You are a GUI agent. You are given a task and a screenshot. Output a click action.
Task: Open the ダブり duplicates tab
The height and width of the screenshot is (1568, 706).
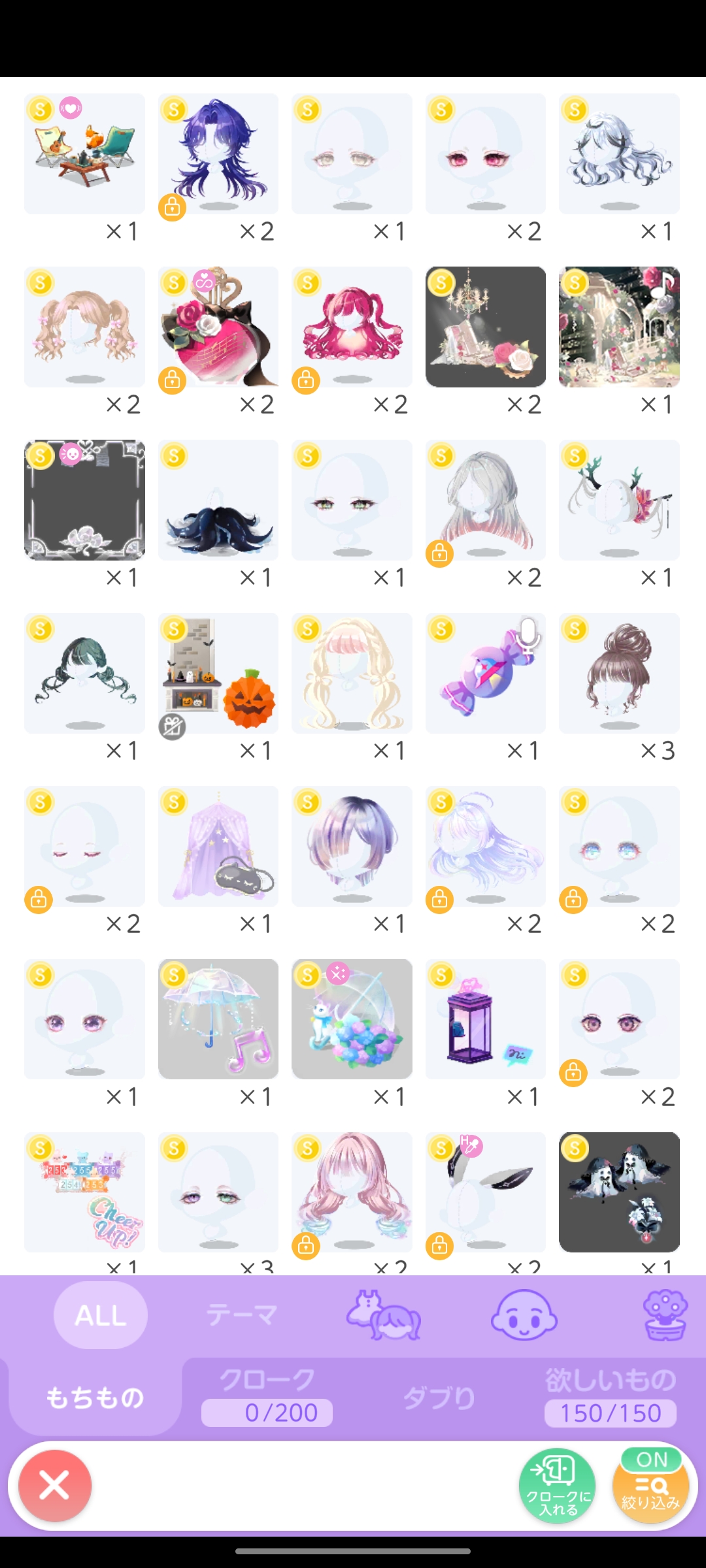439,1397
